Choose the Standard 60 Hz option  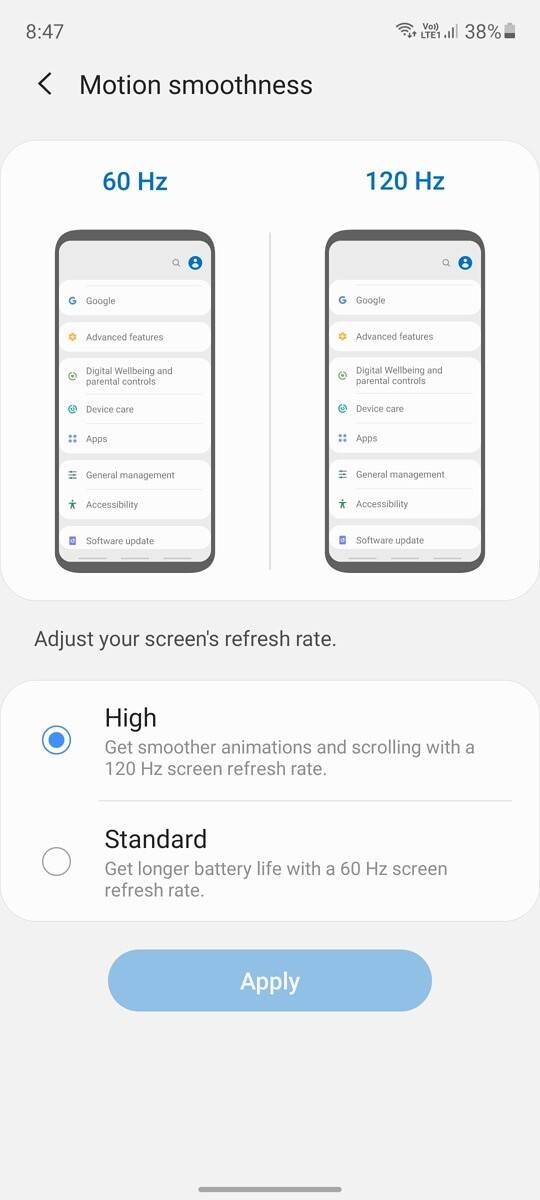click(x=270, y=861)
